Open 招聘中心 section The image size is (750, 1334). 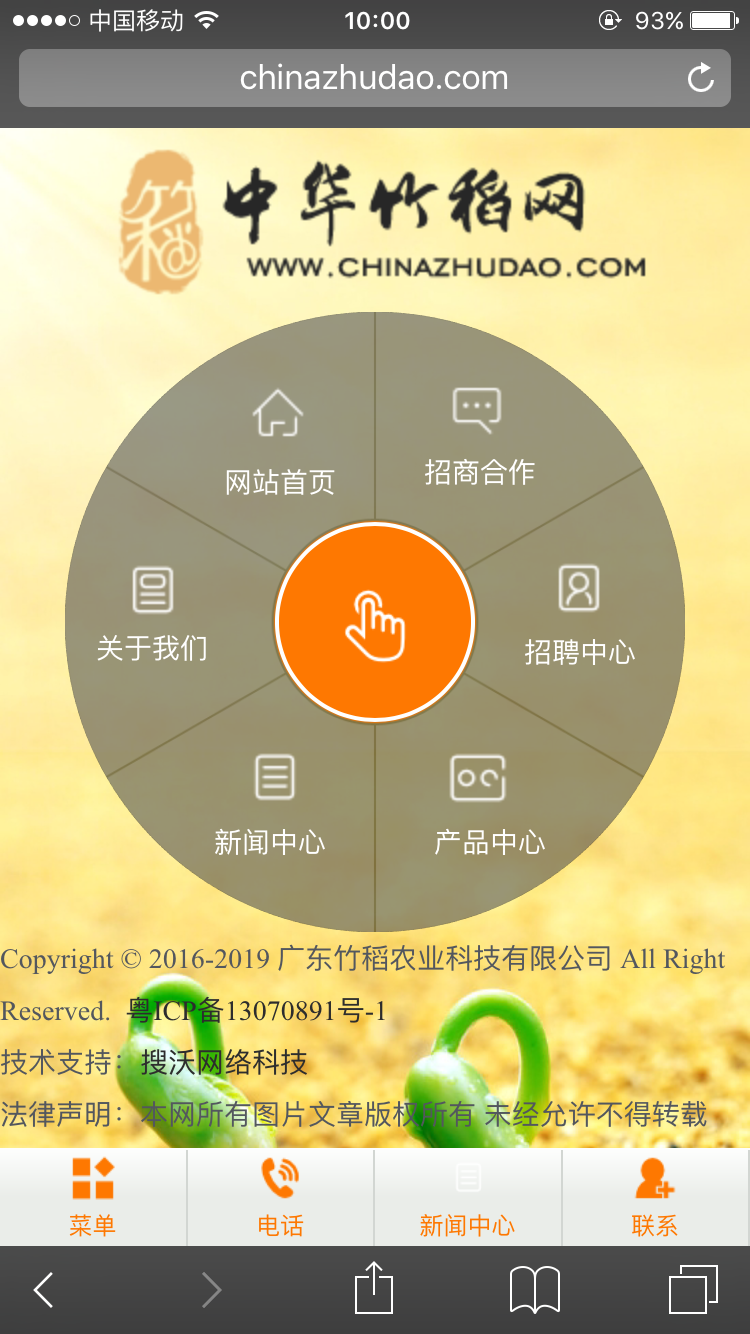click(x=579, y=617)
